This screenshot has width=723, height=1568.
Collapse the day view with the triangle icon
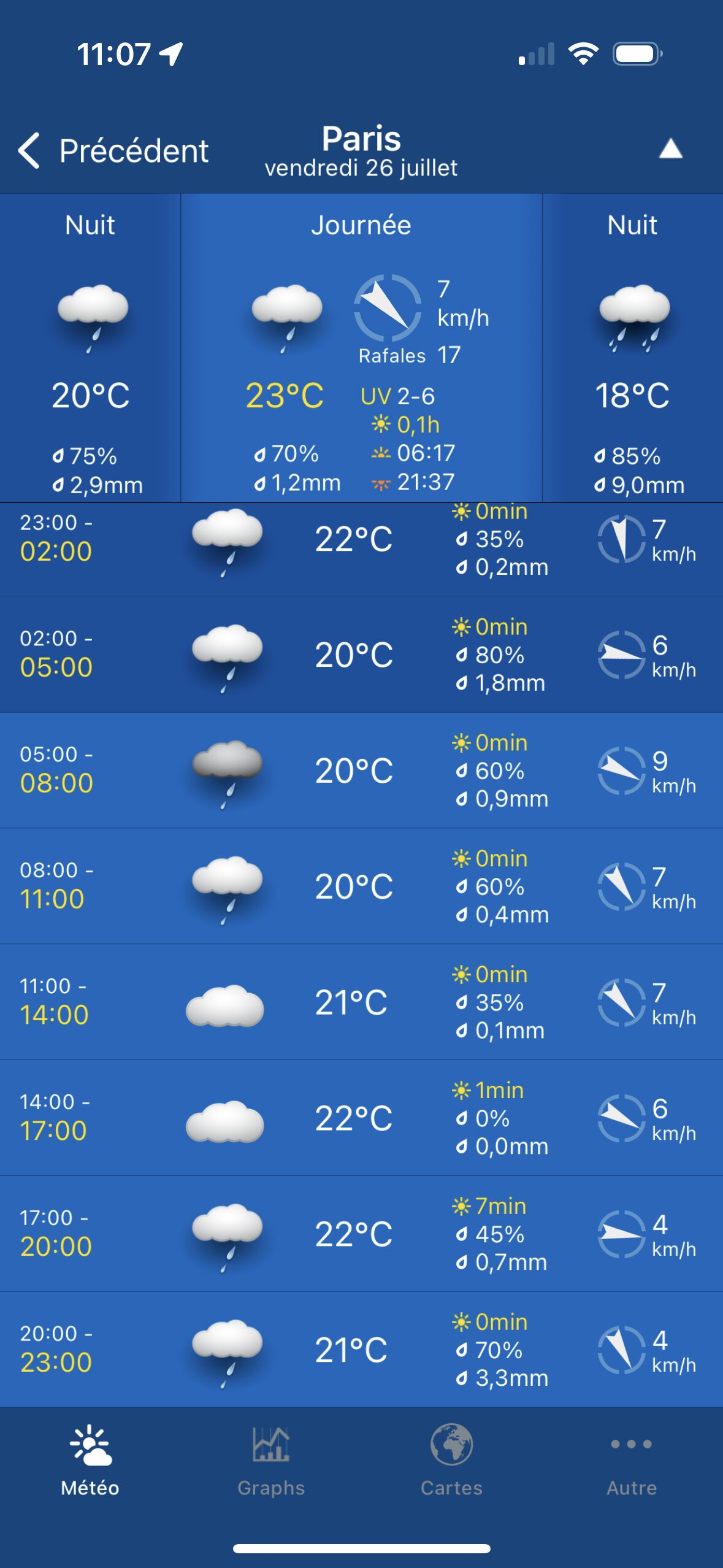point(670,148)
